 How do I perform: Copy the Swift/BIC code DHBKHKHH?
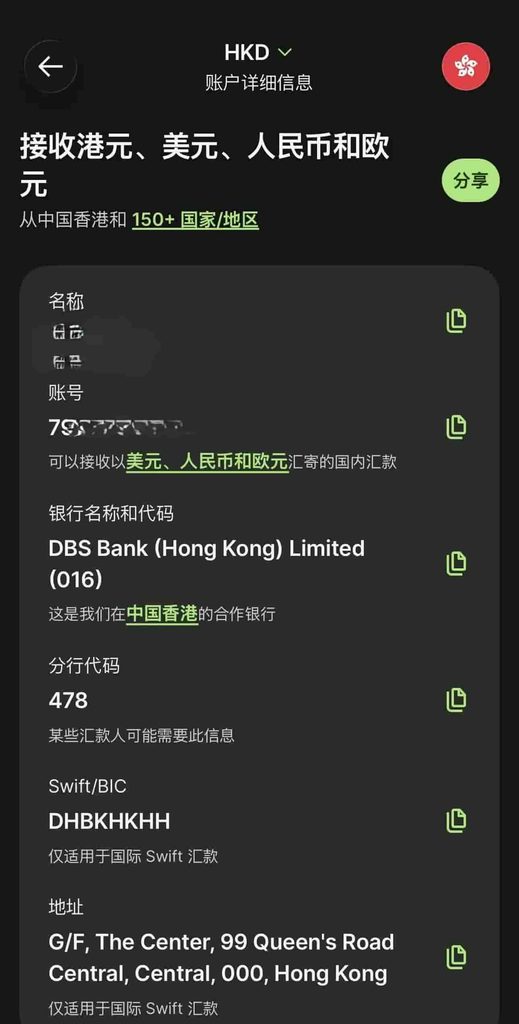click(x=456, y=820)
